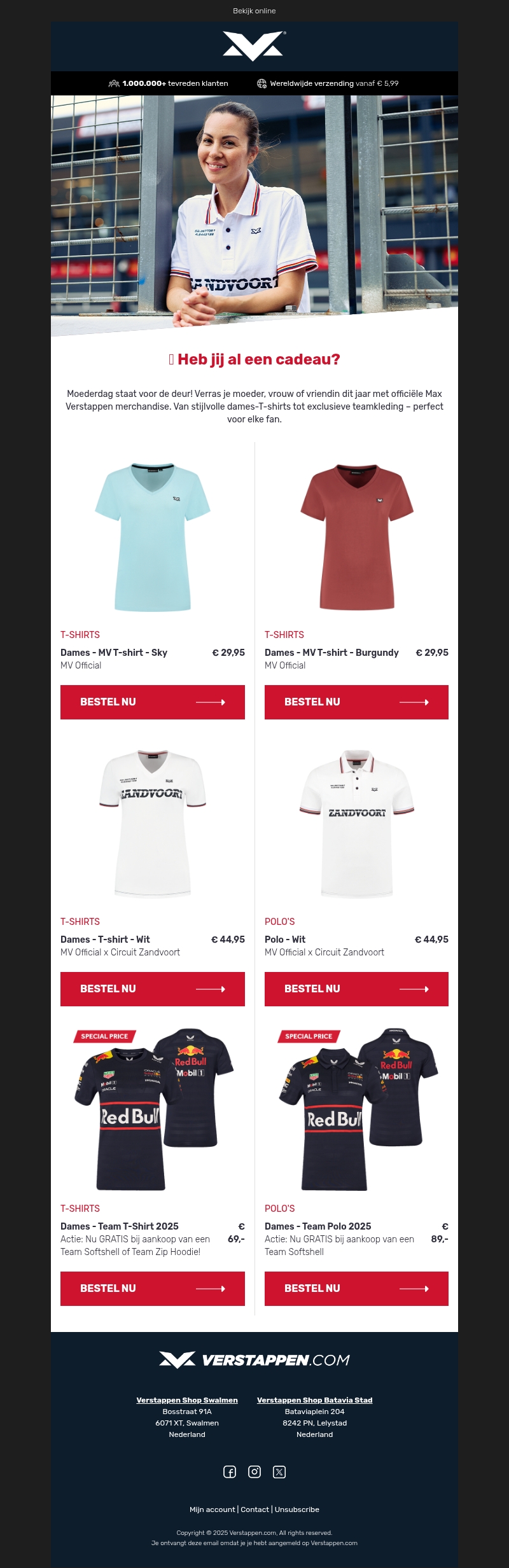Screen dimensions: 509x1568
Task: Open the X social profile
Action: click(x=279, y=1472)
